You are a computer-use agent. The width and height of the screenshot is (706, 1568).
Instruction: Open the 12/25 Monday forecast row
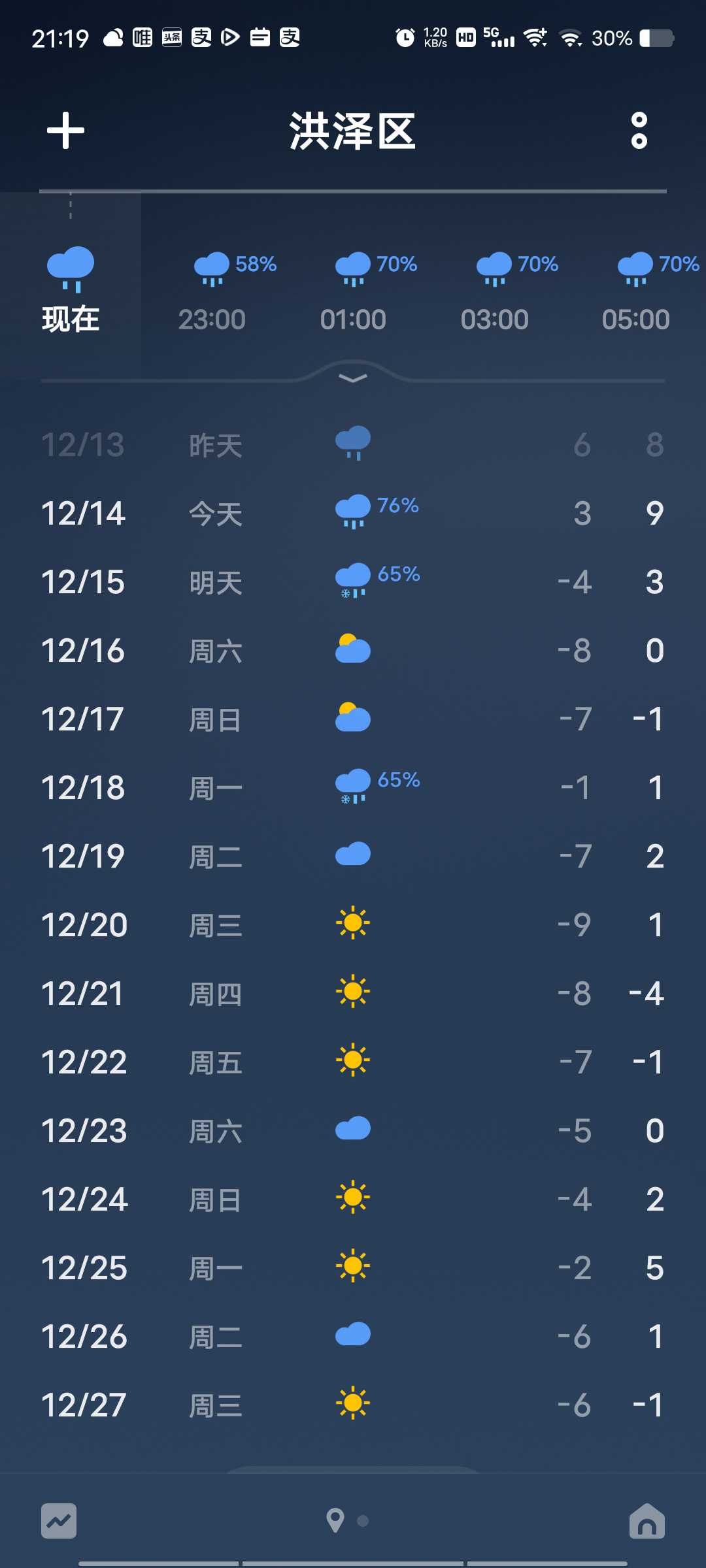click(x=353, y=1268)
